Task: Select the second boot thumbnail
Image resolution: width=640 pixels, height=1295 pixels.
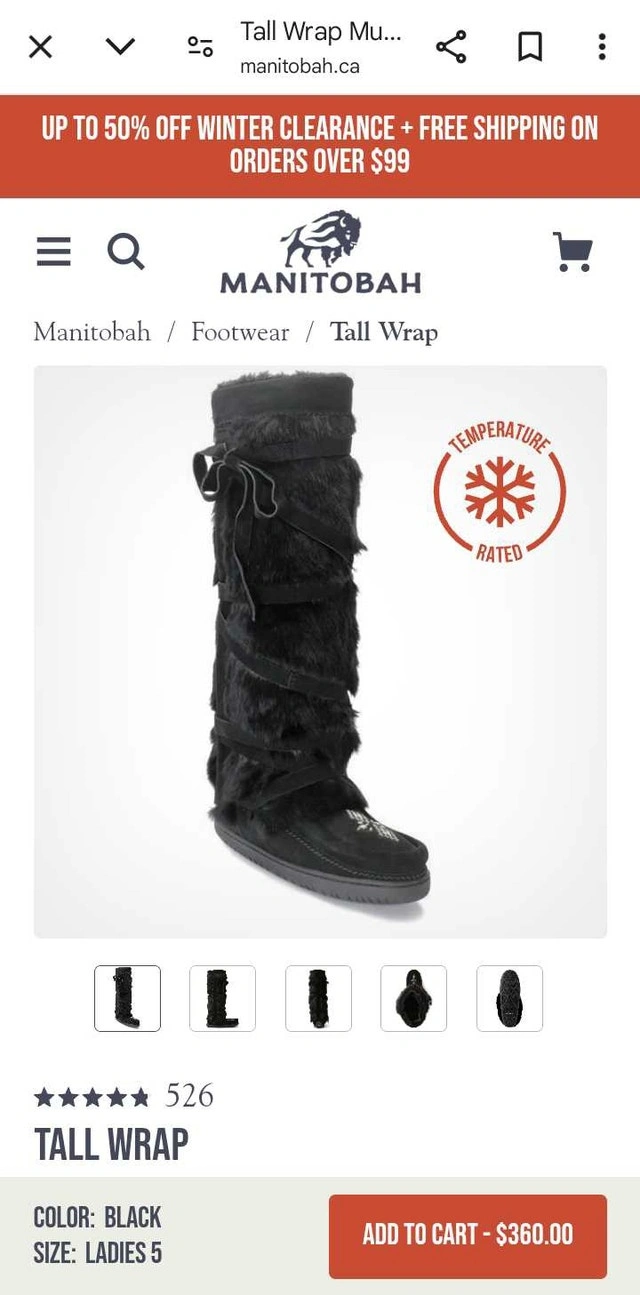Action: [x=222, y=998]
